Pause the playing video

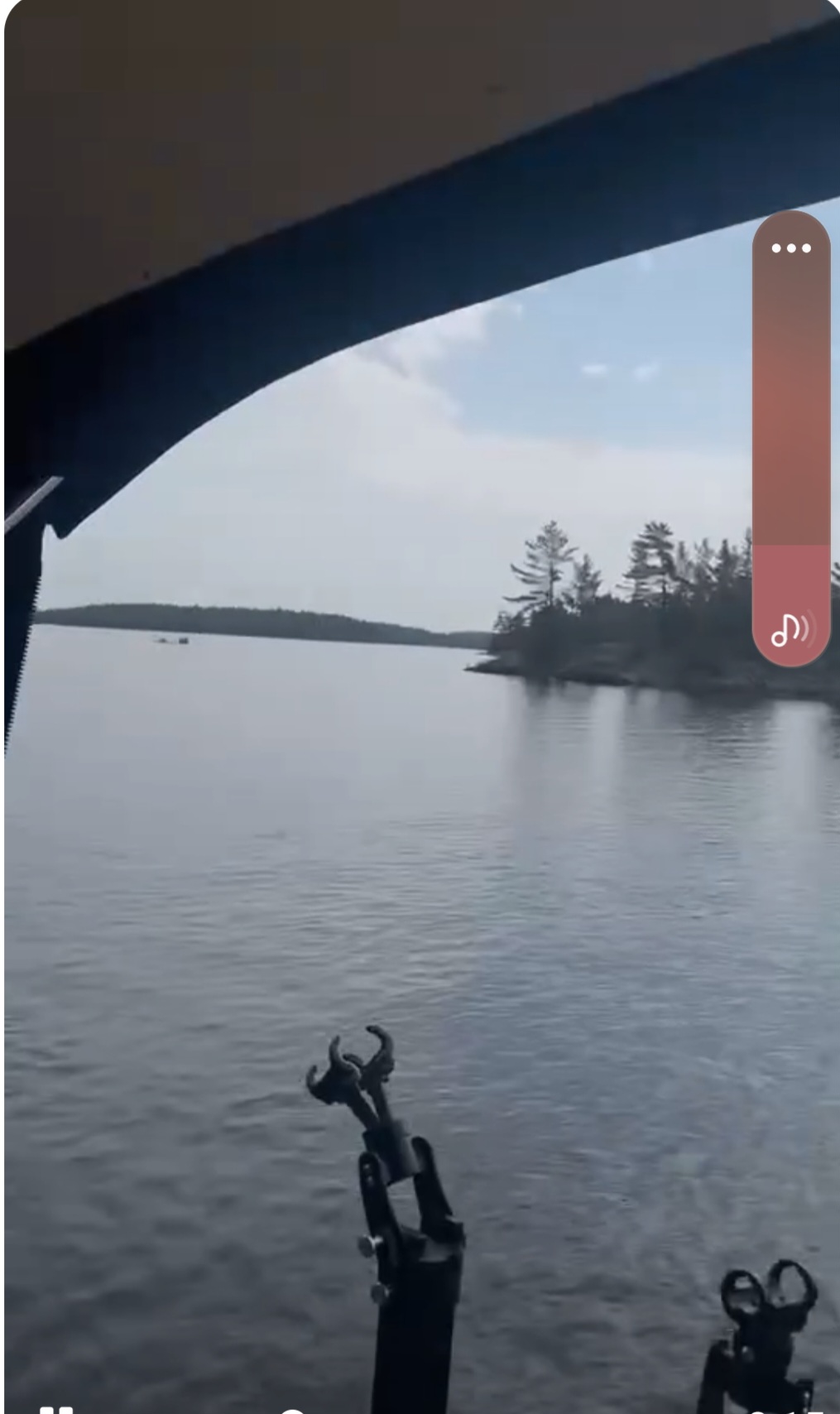pyautogui.click(x=56, y=1408)
